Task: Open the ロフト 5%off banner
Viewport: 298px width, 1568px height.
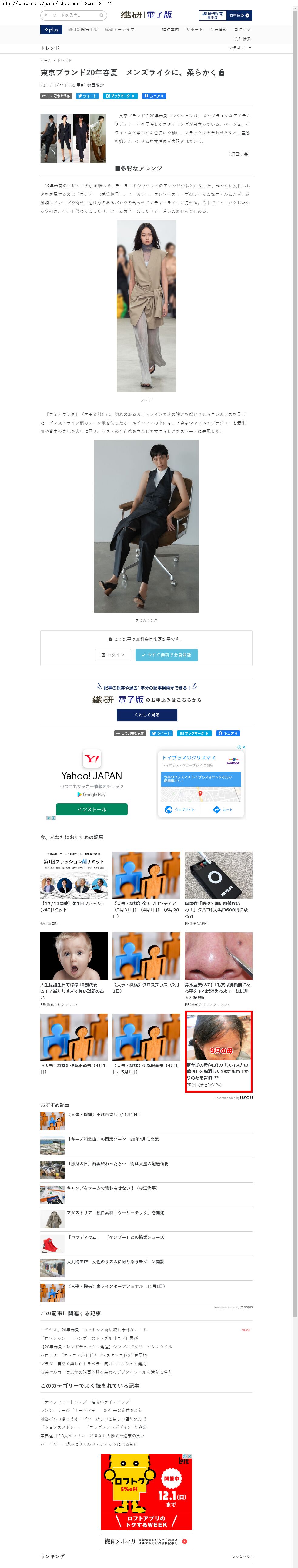Action: (x=146, y=1492)
